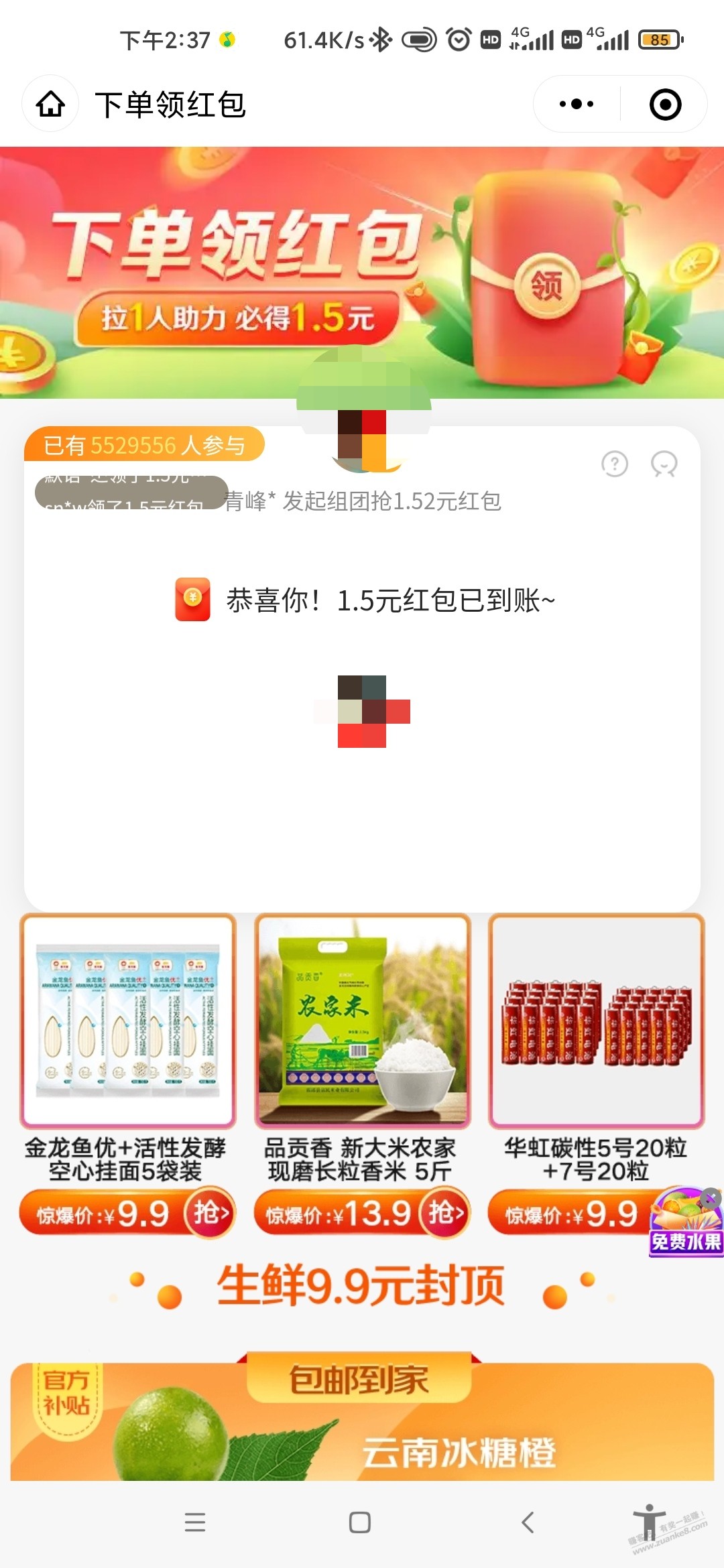The image size is (724, 1568).
Task: Contact customer service via headset icon
Action: 664,464
